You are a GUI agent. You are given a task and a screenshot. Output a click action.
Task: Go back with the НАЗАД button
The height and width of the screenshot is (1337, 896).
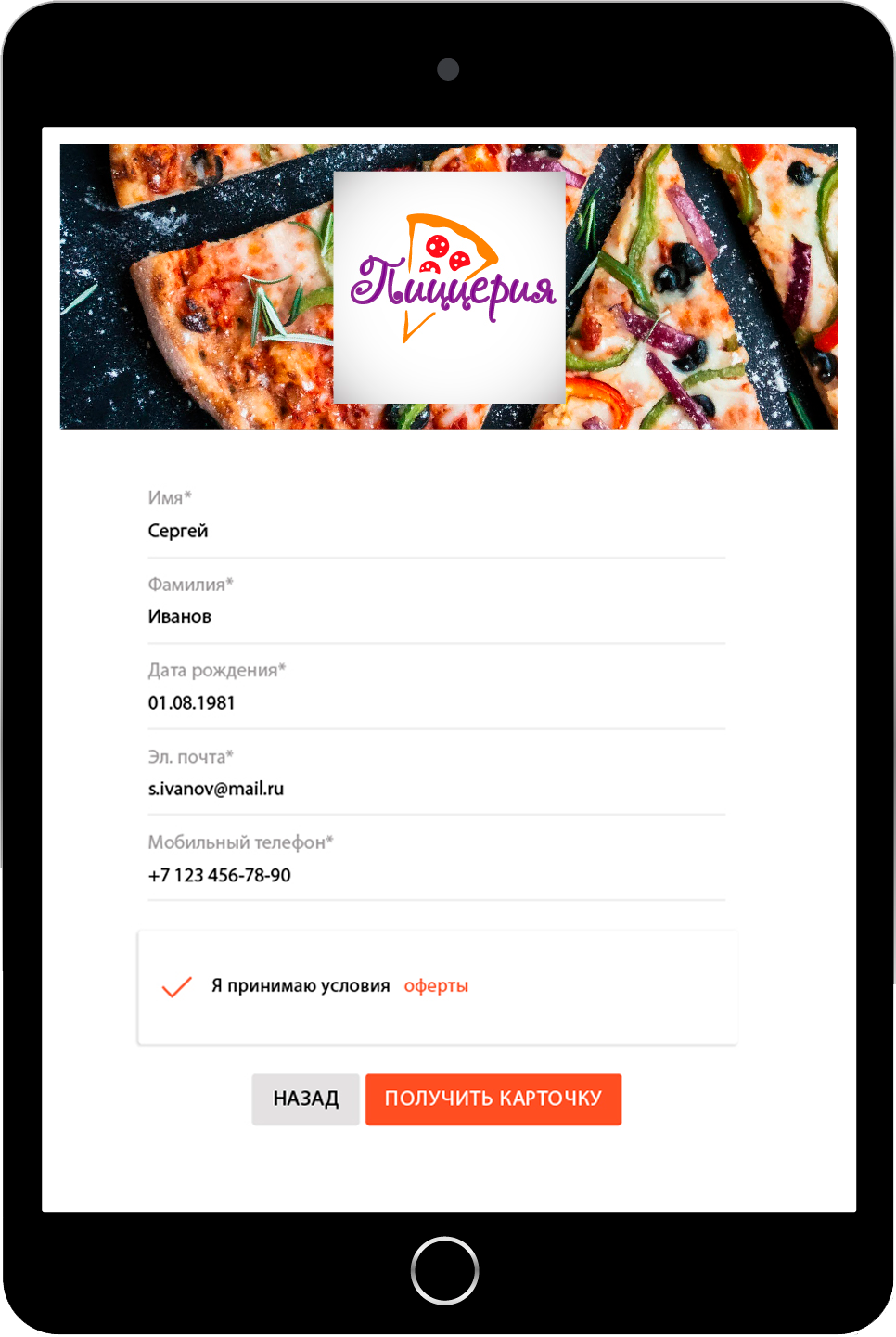305,1099
